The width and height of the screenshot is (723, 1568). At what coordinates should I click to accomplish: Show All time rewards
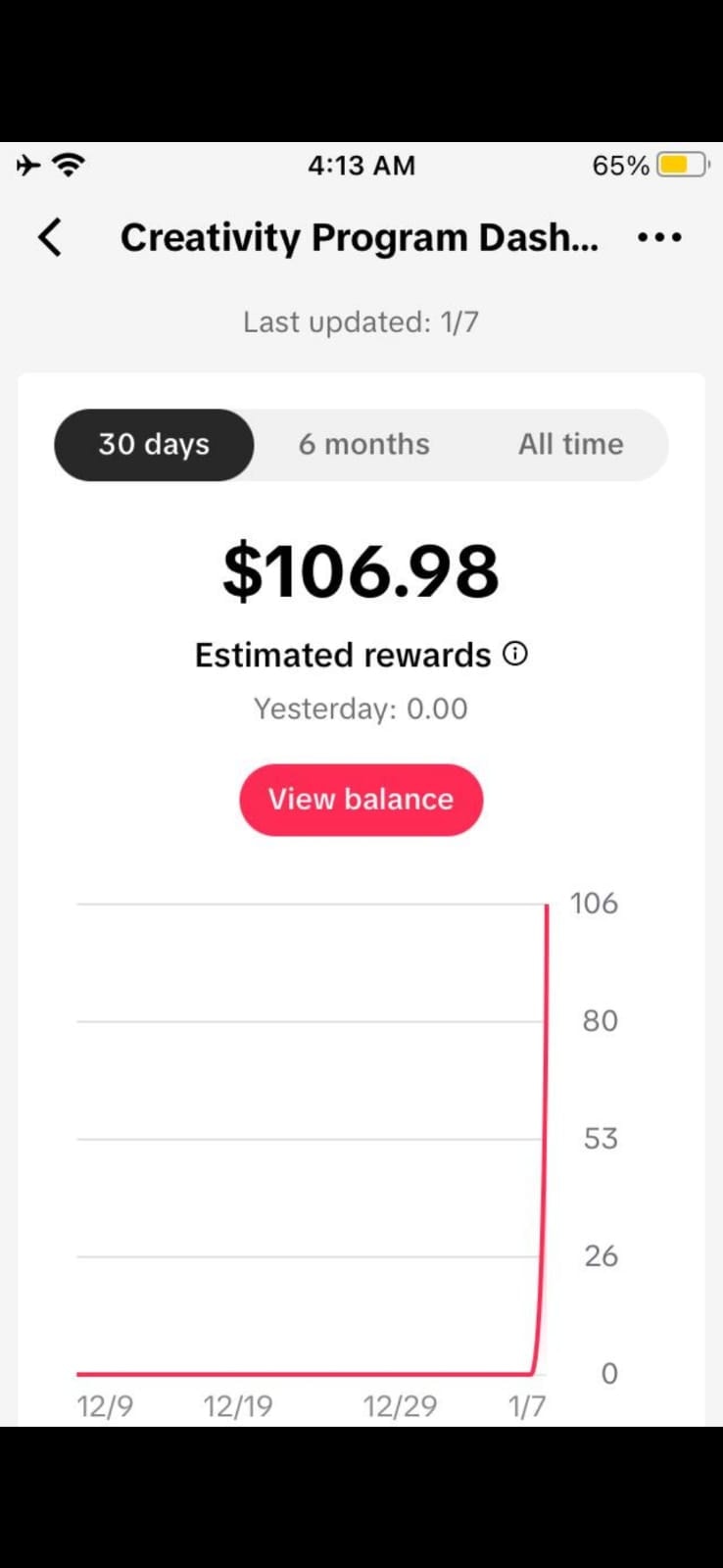[570, 445]
